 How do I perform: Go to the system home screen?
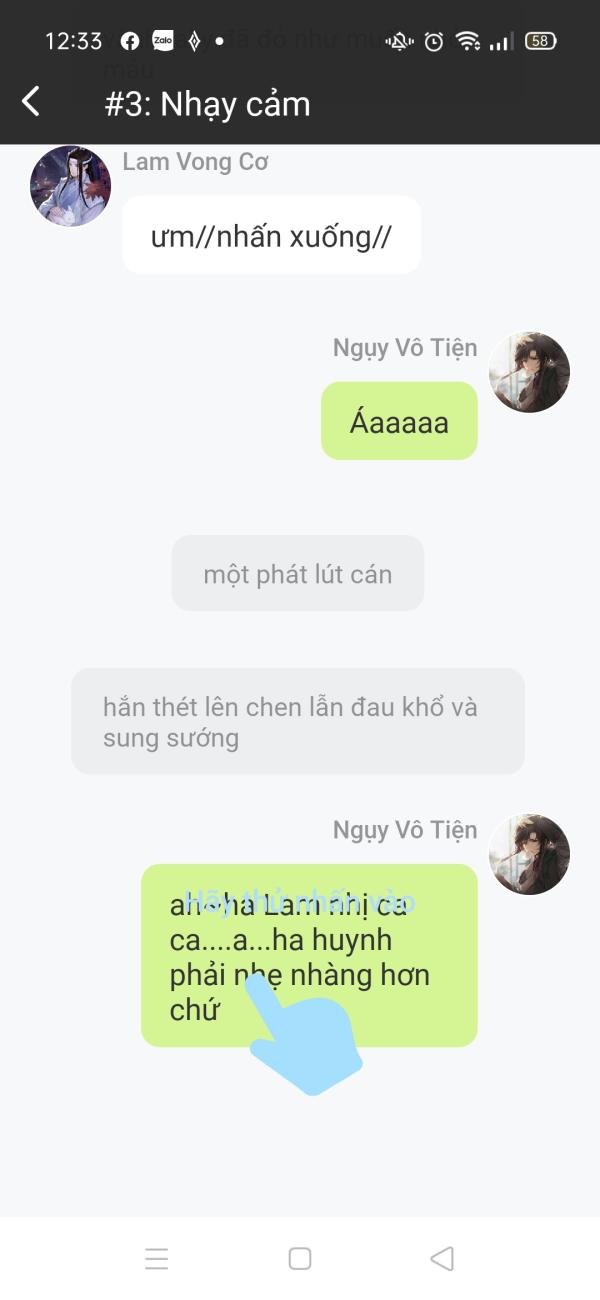tap(300, 1258)
